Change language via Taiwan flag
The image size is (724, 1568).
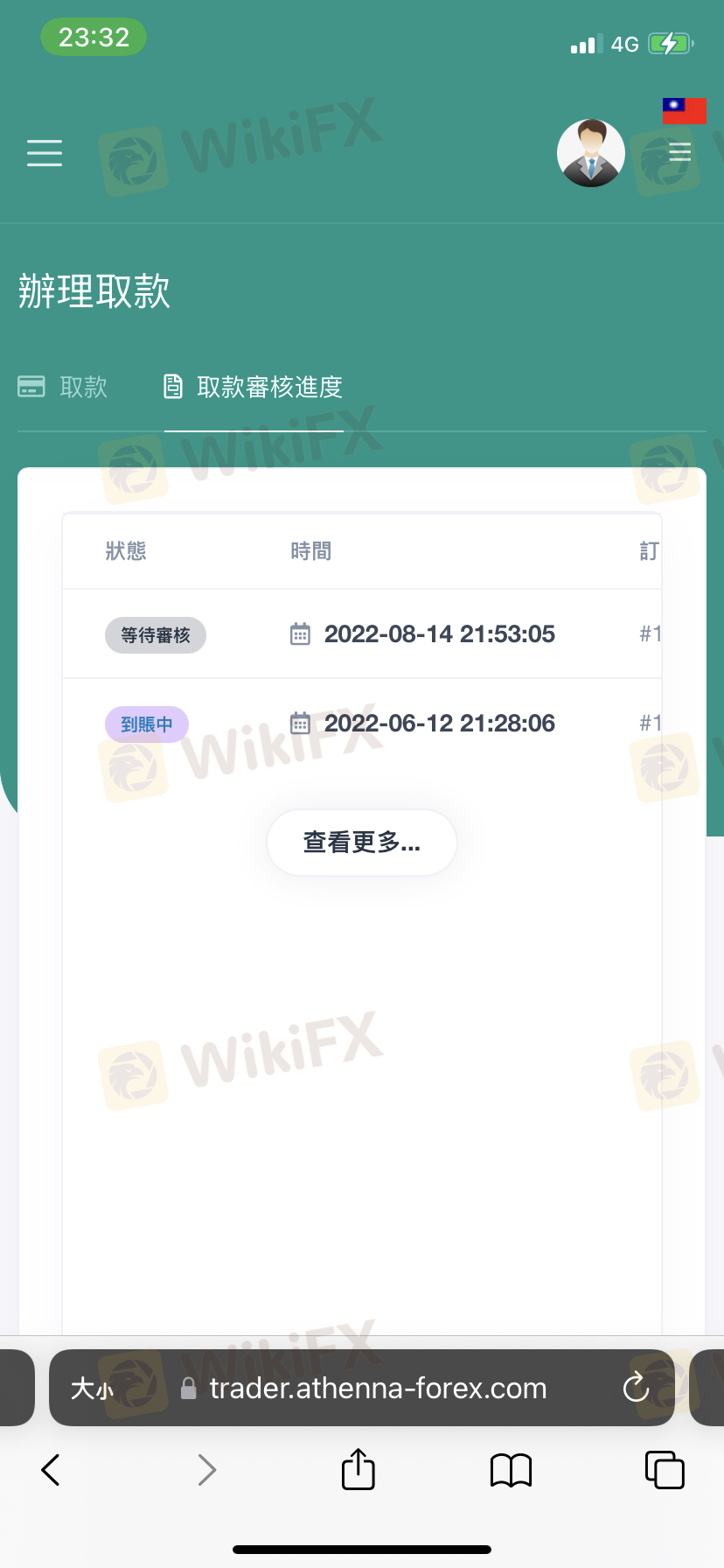pyautogui.click(x=684, y=111)
